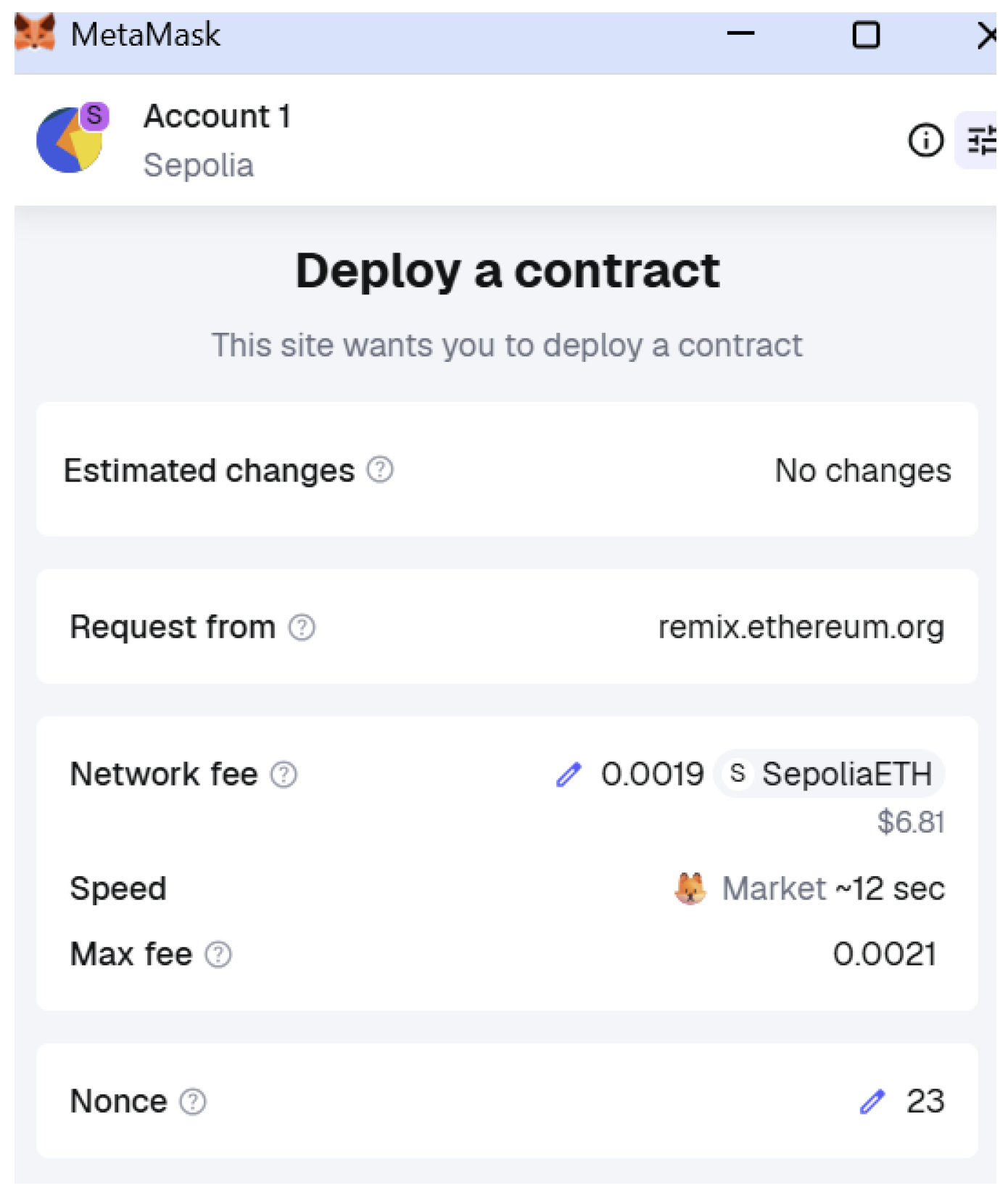This screenshot has height=1204, width=1008.
Task: Open the account info icon
Action: (925, 140)
